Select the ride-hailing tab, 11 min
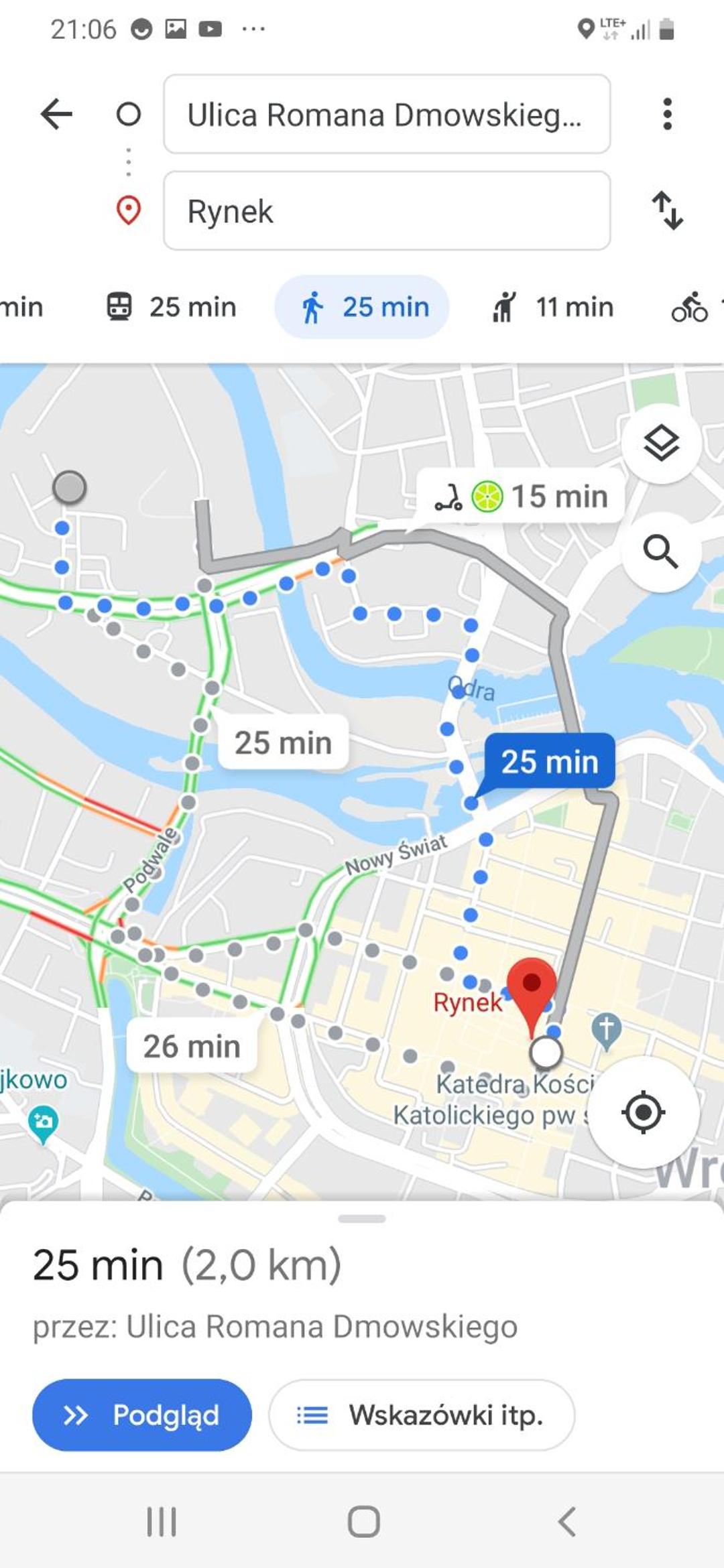 click(x=552, y=307)
